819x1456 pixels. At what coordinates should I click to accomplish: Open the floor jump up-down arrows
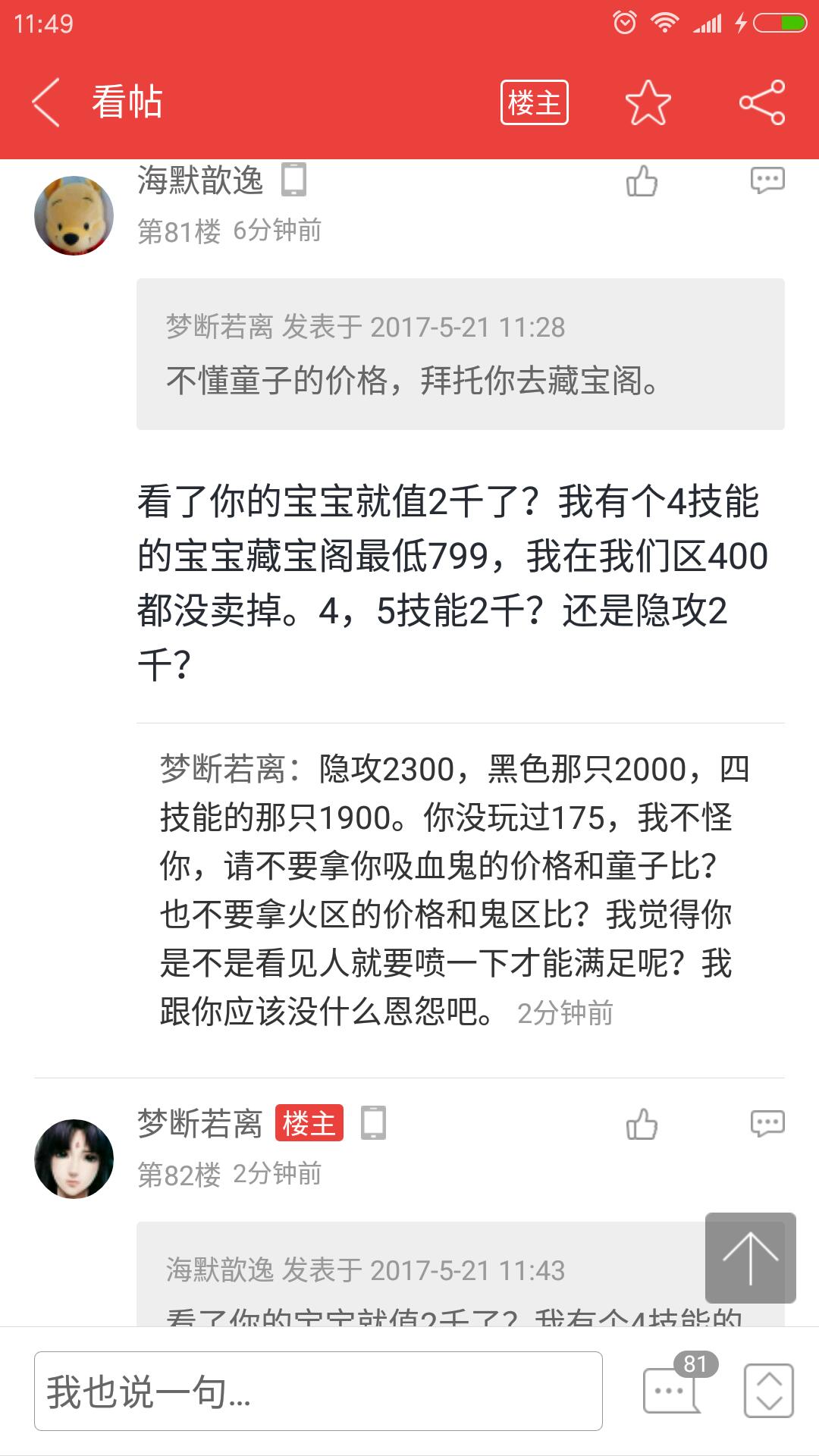point(769,1390)
